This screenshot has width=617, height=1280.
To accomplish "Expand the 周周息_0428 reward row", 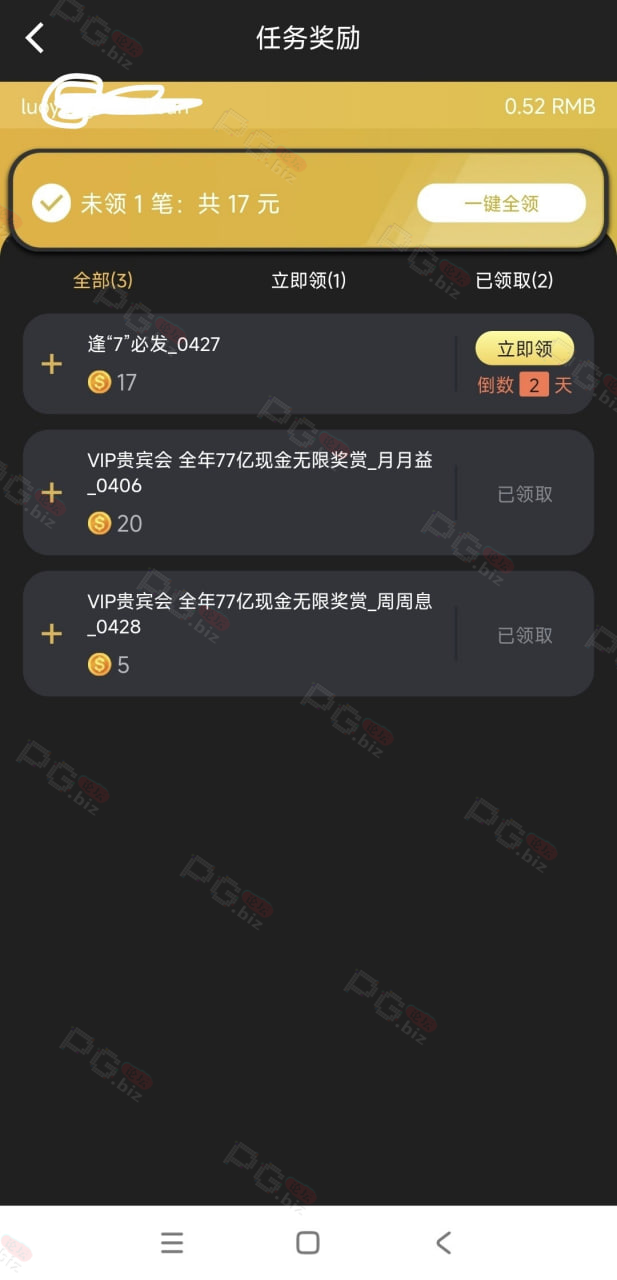I will click(x=51, y=634).
